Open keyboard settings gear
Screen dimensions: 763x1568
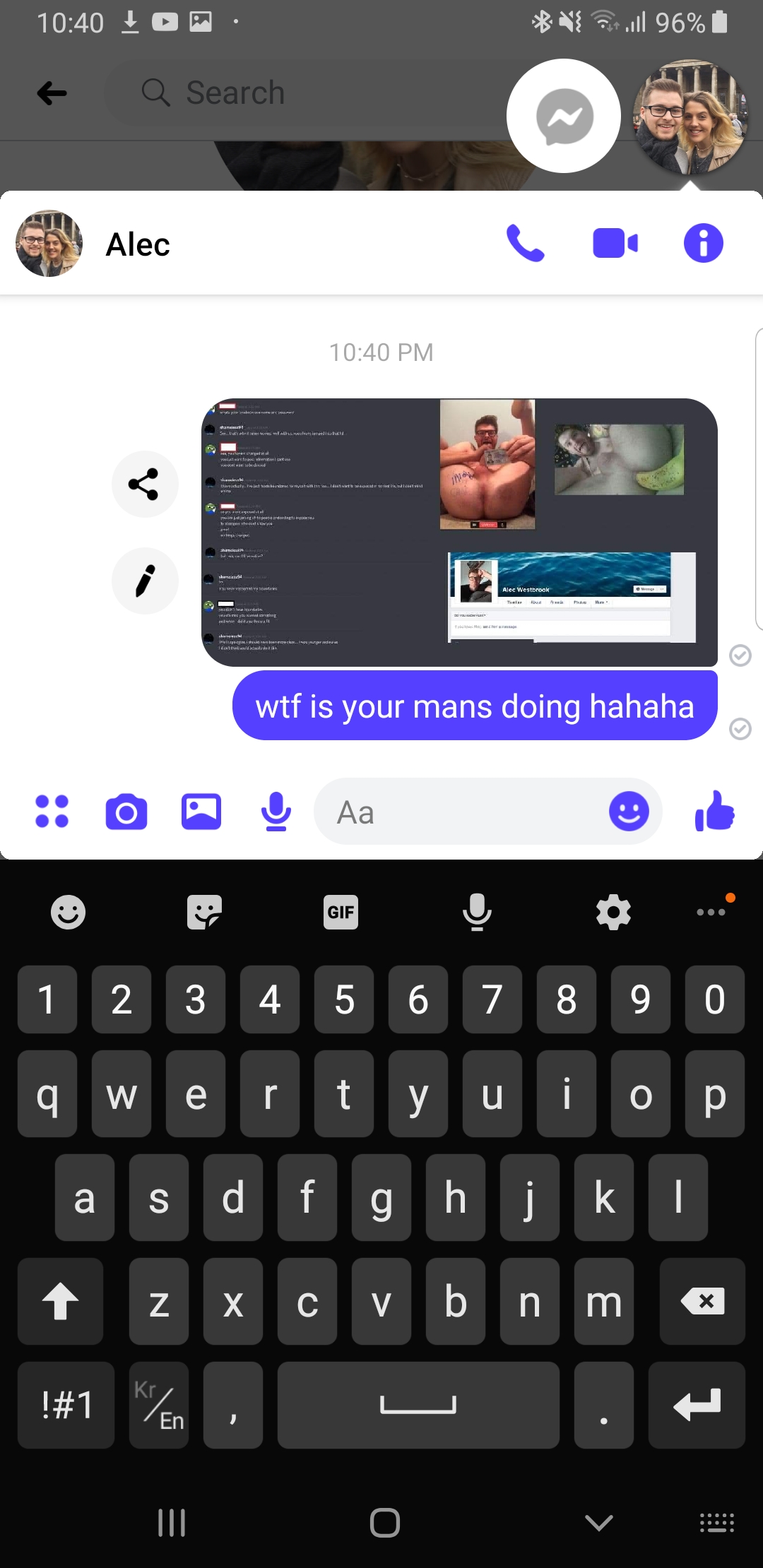pyautogui.click(x=613, y=912)
